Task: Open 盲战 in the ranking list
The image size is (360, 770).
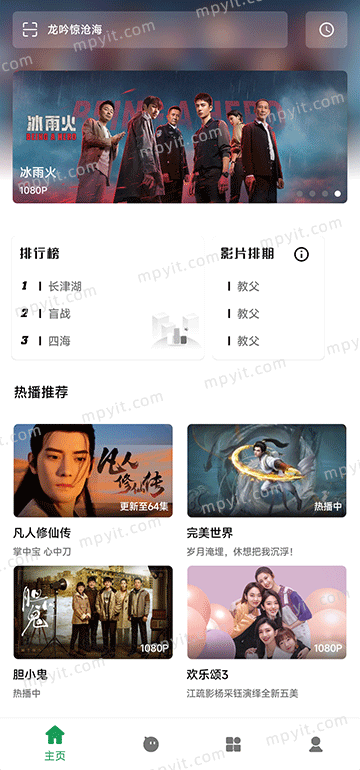Action: [x=59, y=313]
